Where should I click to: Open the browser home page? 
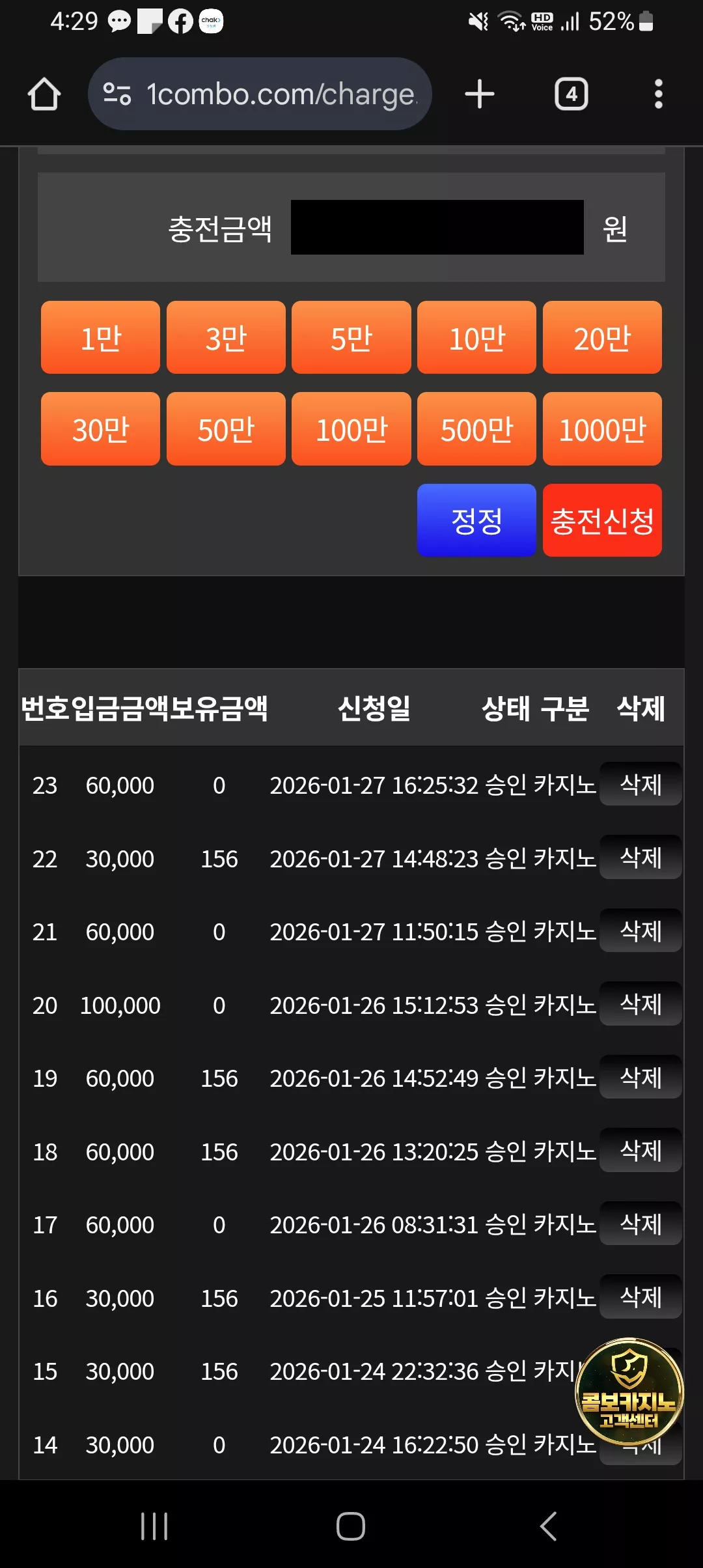click(x=44, y=94)
